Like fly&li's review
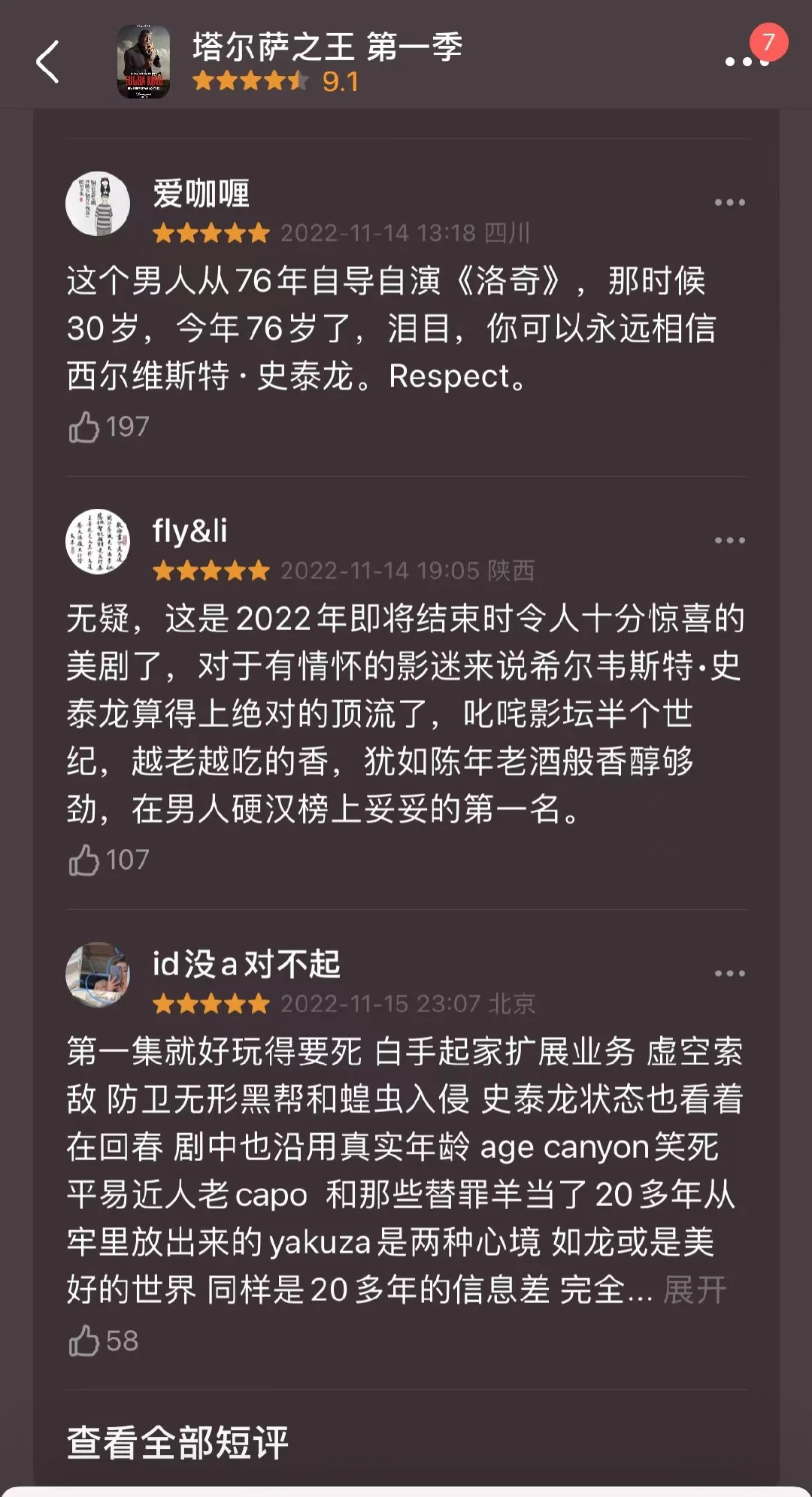This screenshot has width=812, height=1497. [85, 860]
